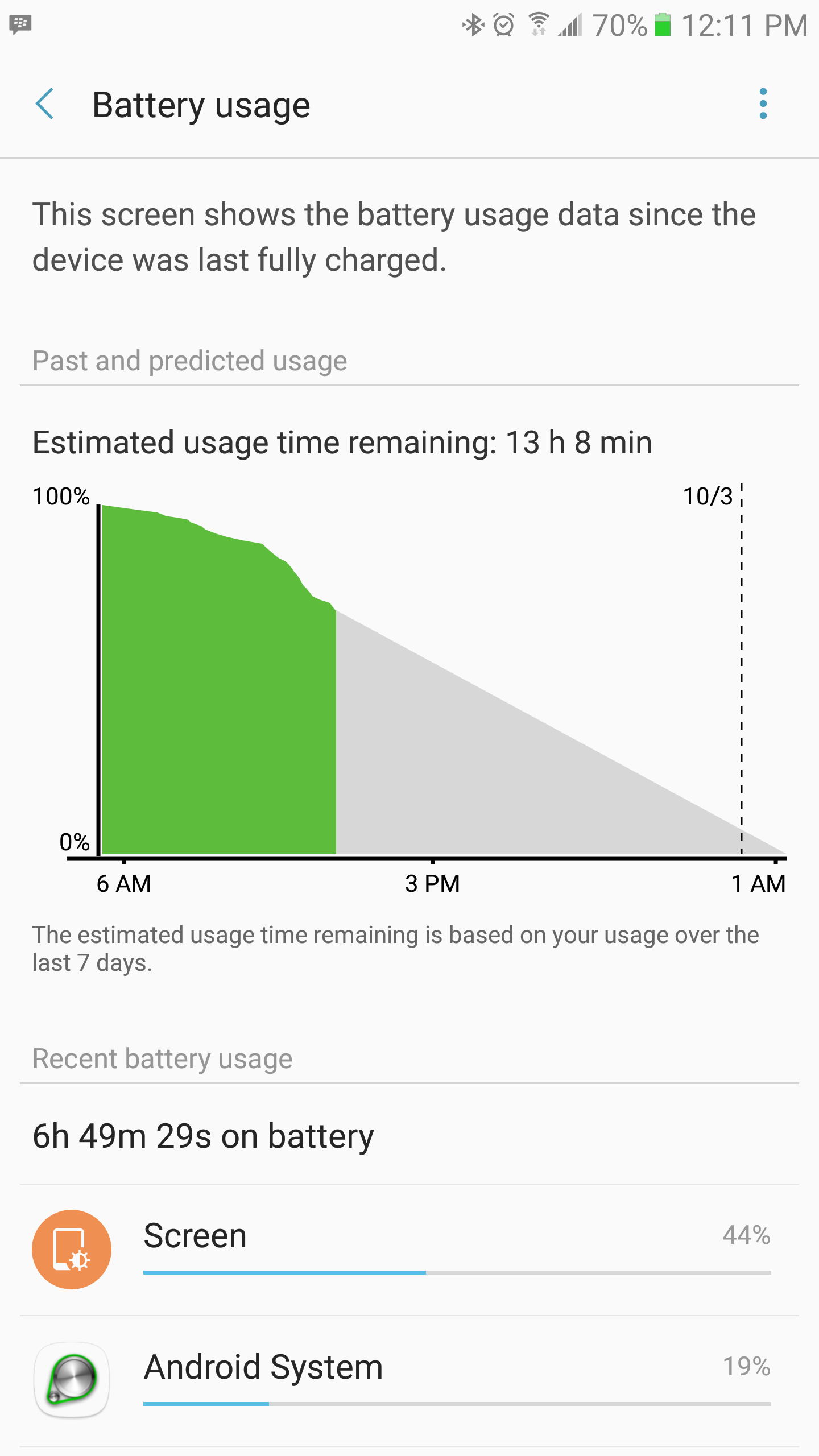Tap the estimated usage time remaining text
819x1456 pixels.
click(x=342, y=442)
